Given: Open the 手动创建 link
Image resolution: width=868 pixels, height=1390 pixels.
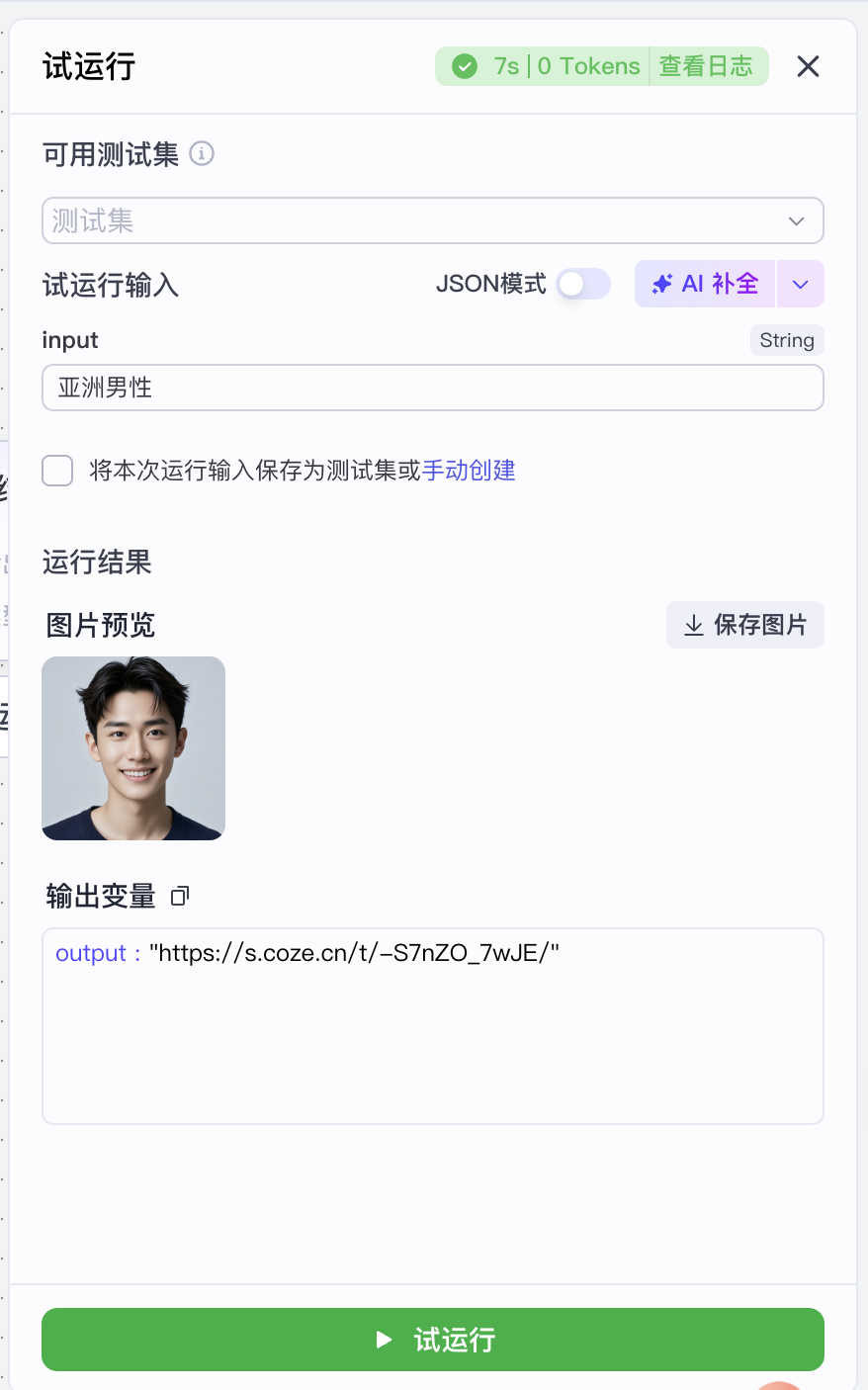Looking at the screenshot, I should coord(469,471).
